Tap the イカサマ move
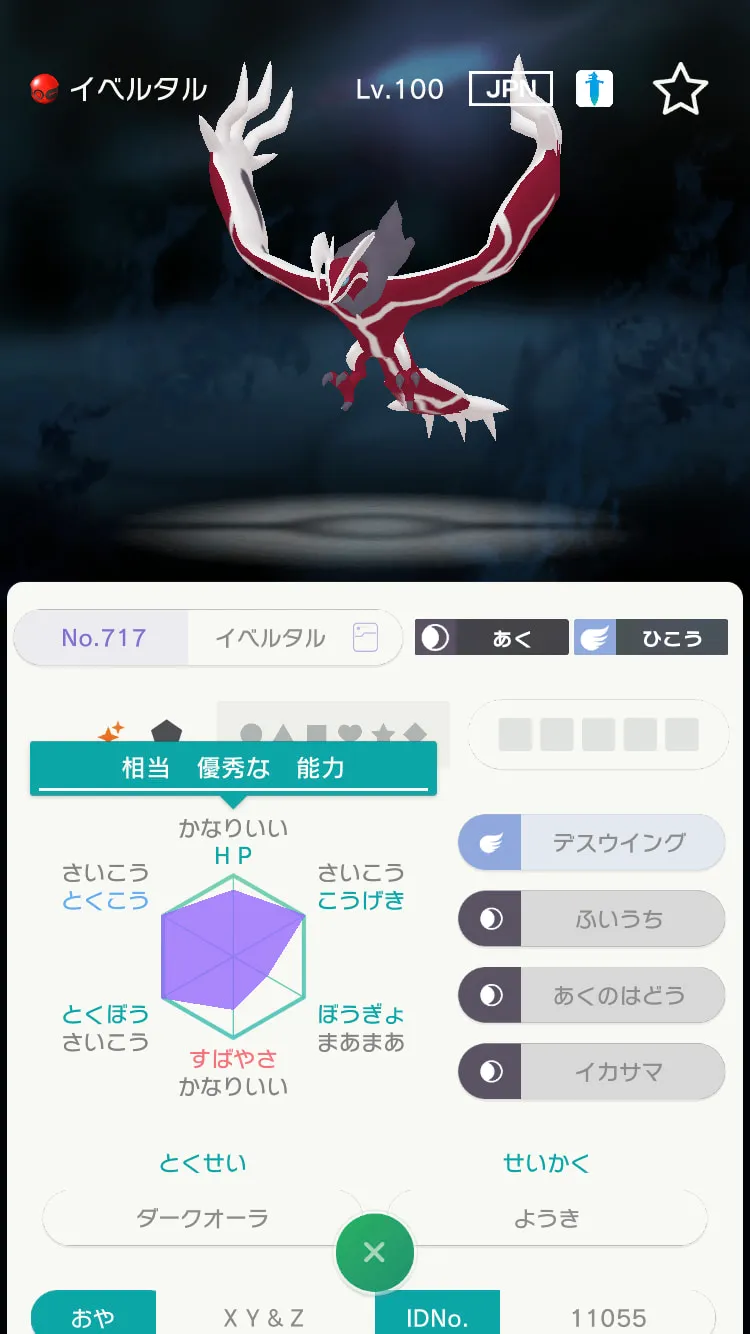The width and height of the screenshot is (750, 1334). coord(591,1071)
